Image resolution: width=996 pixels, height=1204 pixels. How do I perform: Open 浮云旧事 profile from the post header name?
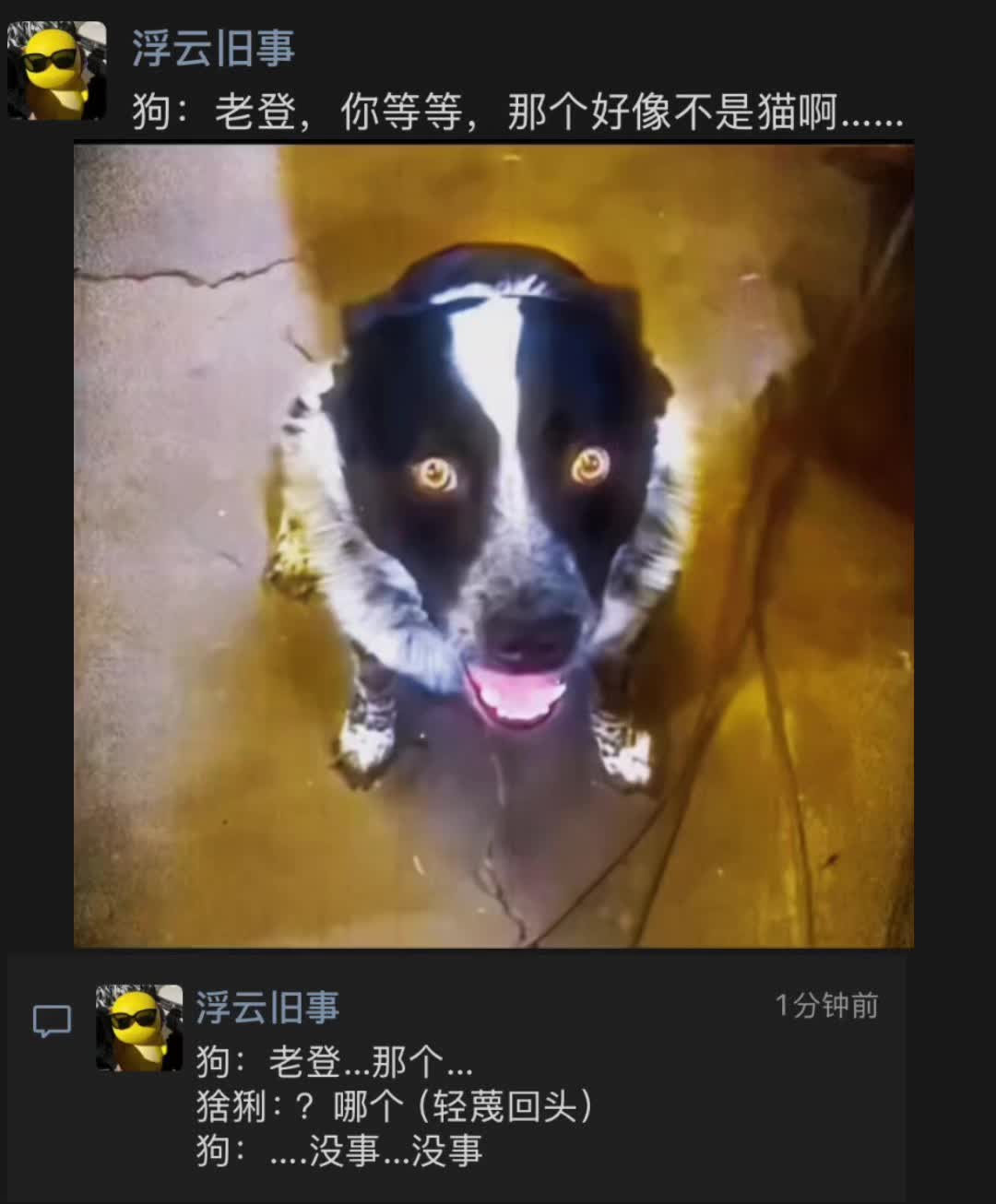click(x=213, y=48)
